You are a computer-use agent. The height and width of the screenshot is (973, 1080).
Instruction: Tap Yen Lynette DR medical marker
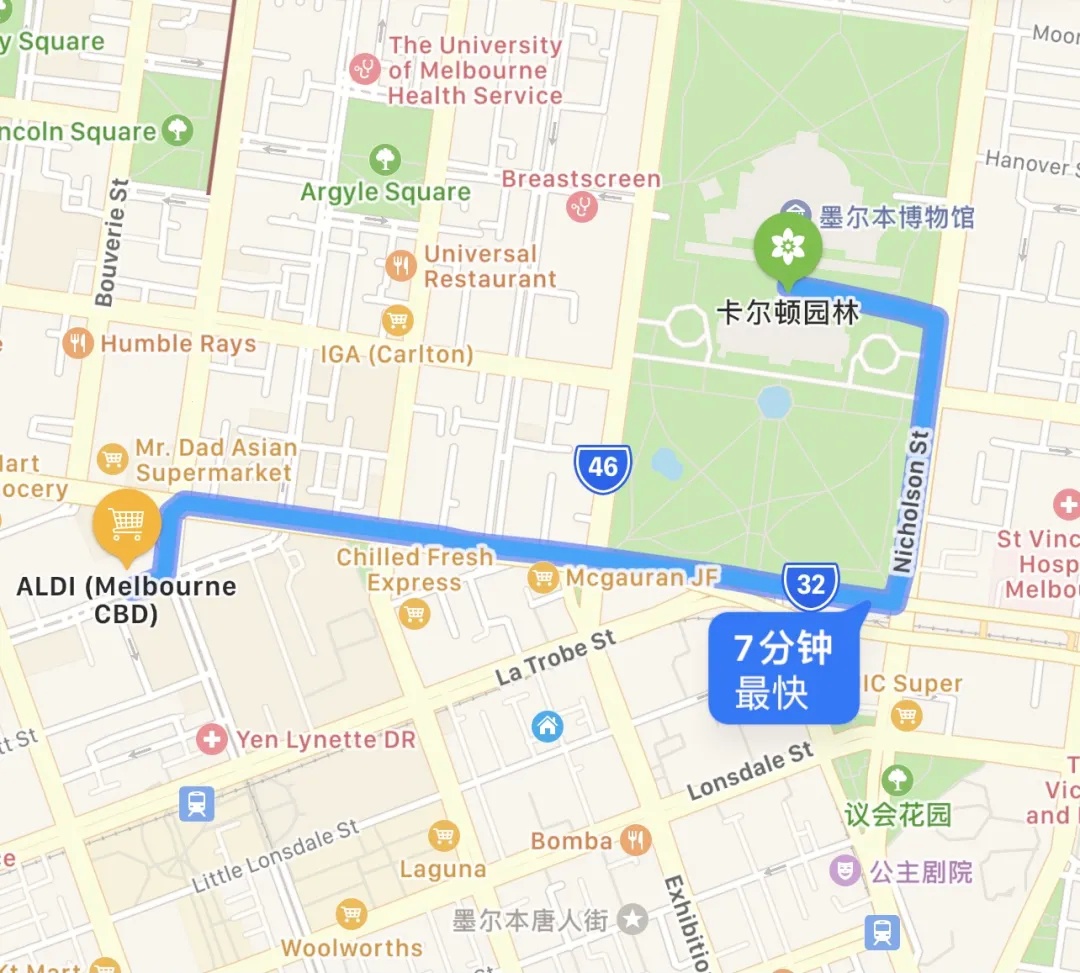coord(211,740)
